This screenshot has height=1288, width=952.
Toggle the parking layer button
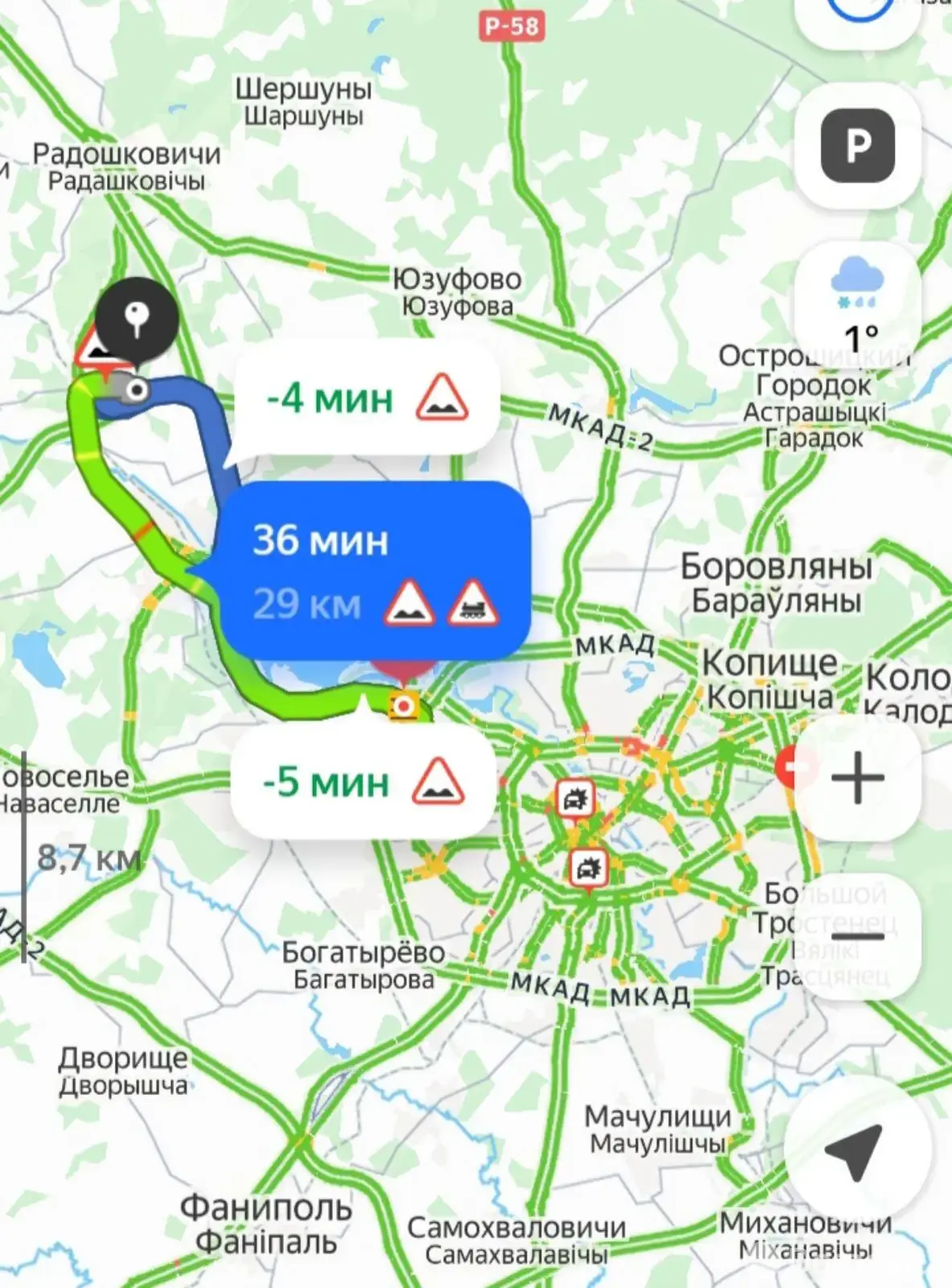(x=858, y=147)
